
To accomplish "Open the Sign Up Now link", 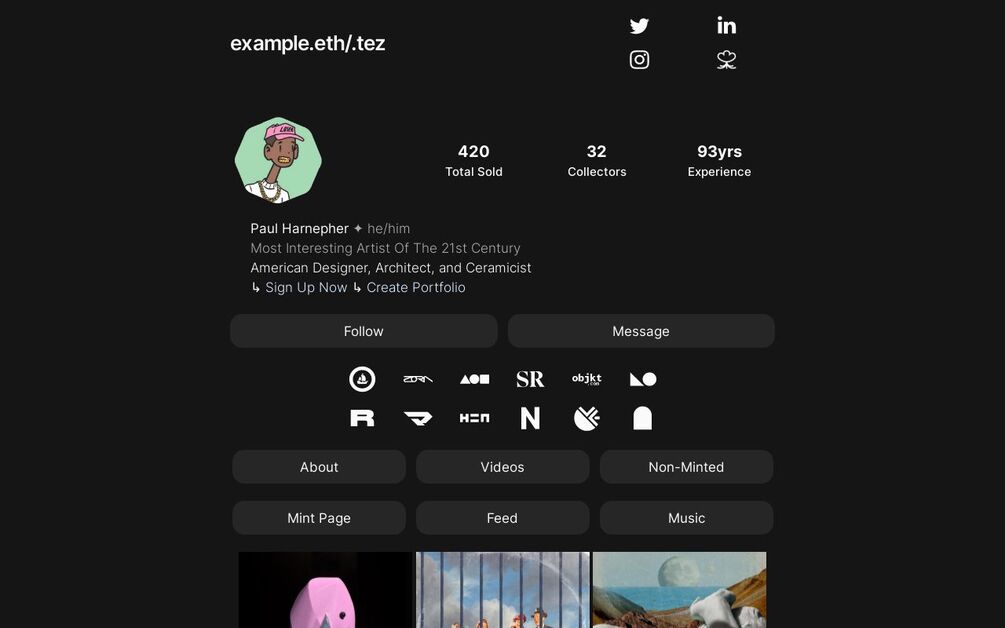I will pos(306,287).
